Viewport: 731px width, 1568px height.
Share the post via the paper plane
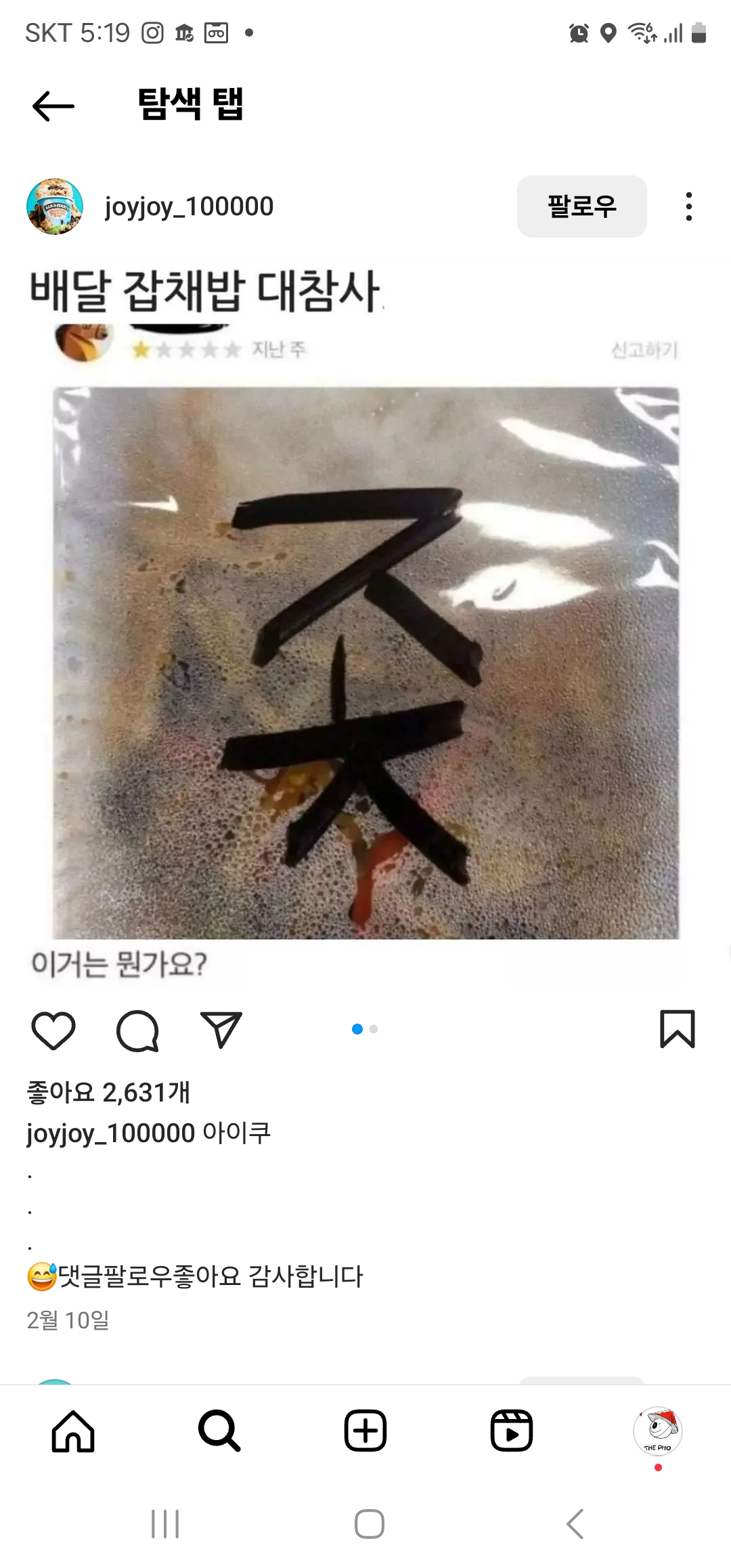click(221, 1030)
